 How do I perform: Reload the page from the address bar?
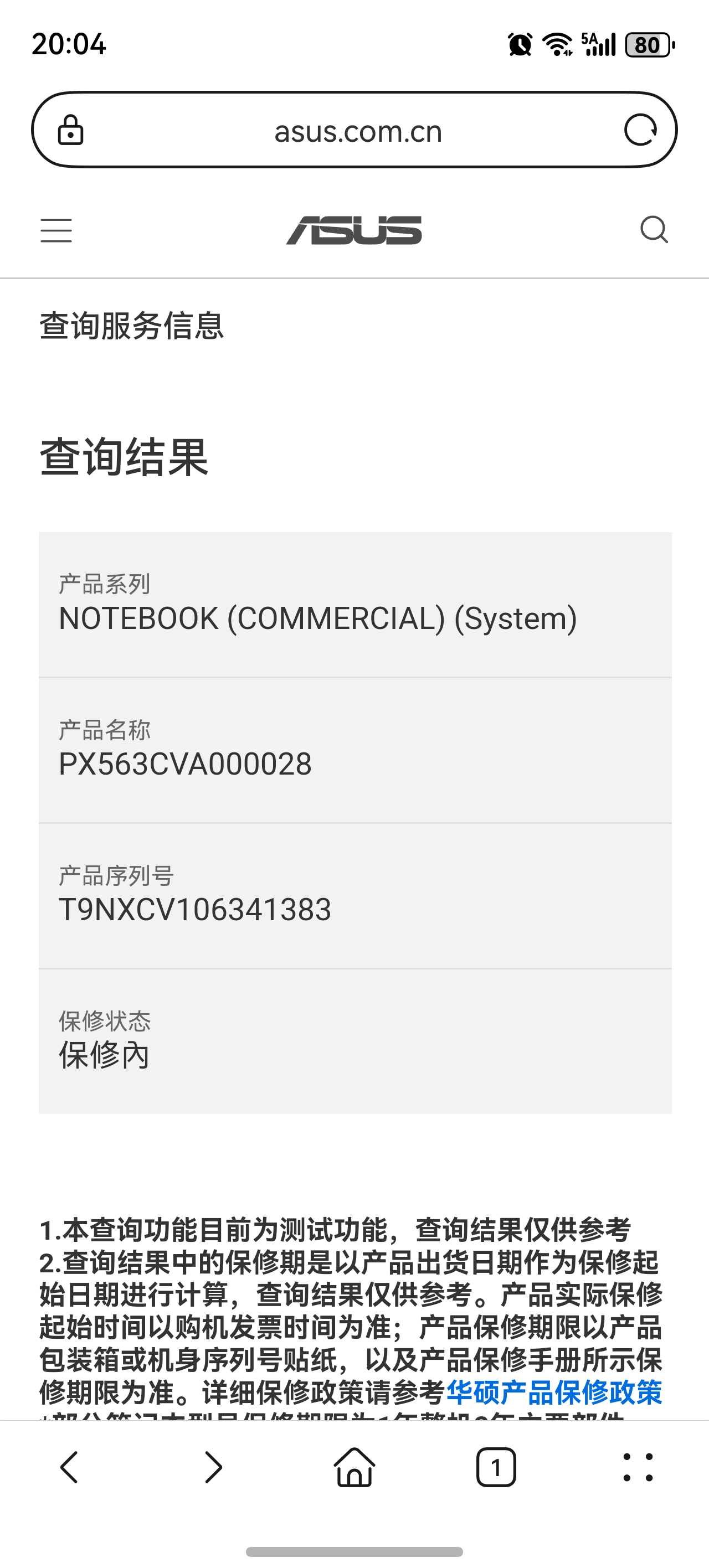point(640,130)
